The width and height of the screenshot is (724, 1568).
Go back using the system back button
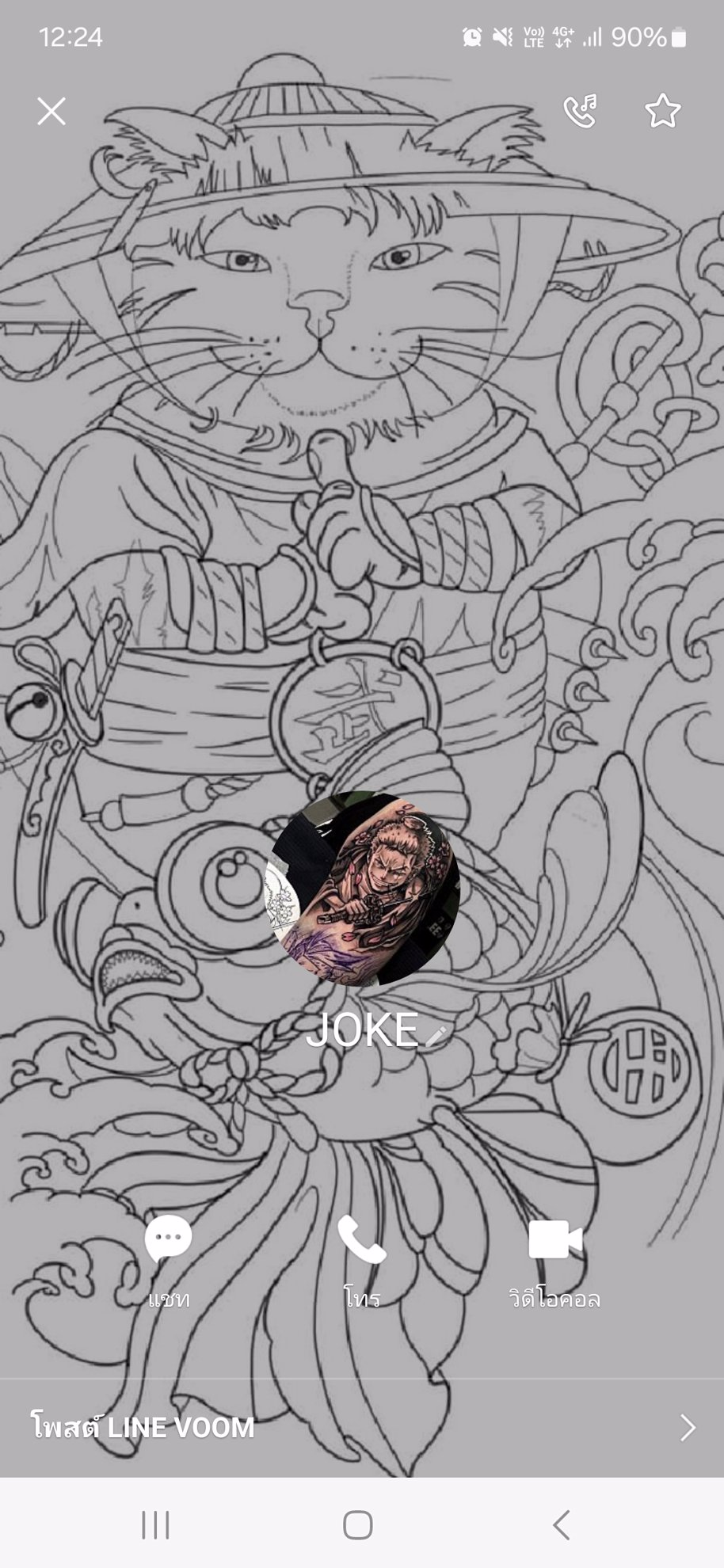coord(561,1524)
